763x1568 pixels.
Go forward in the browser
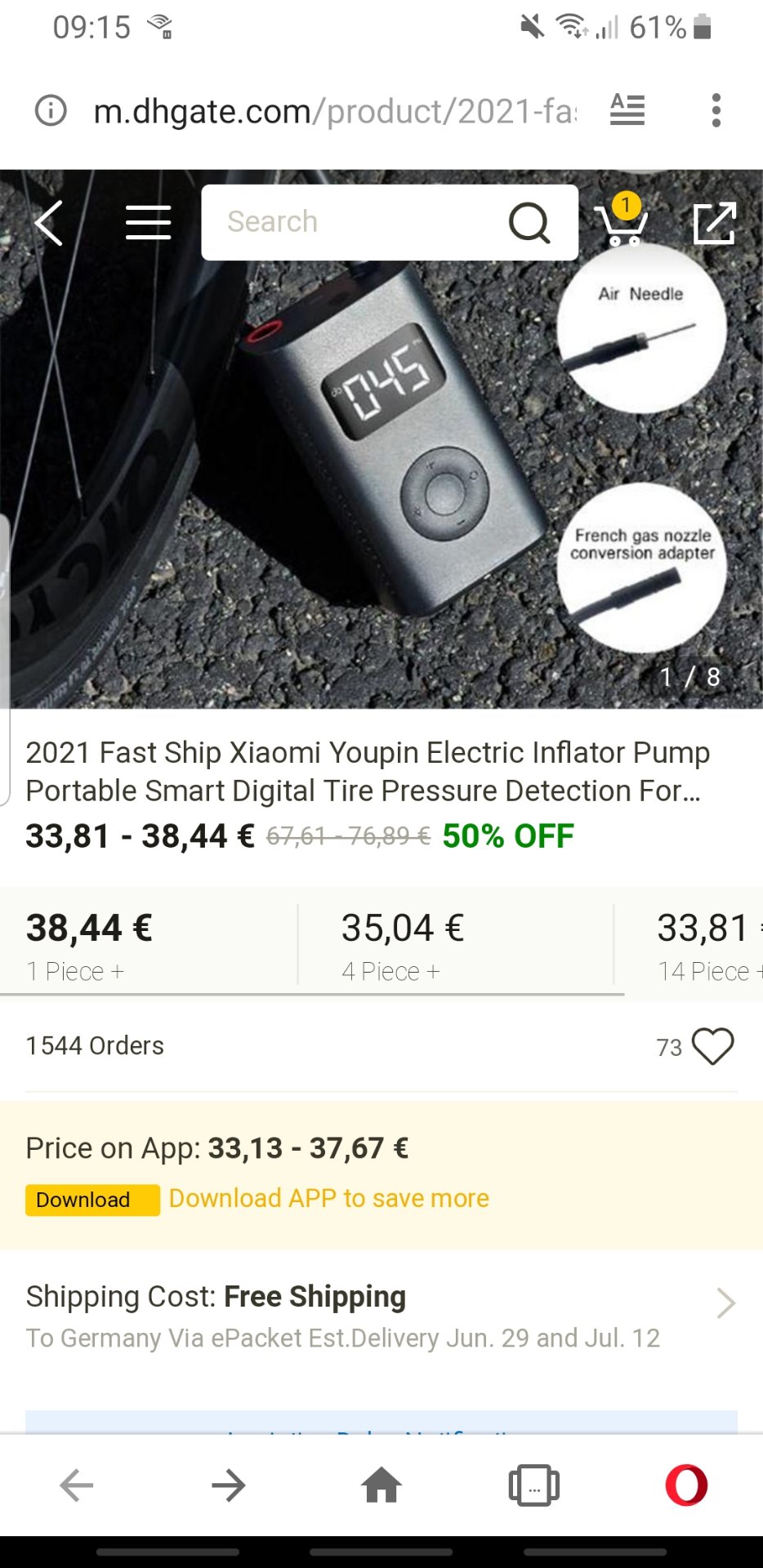coord(229,1485)
